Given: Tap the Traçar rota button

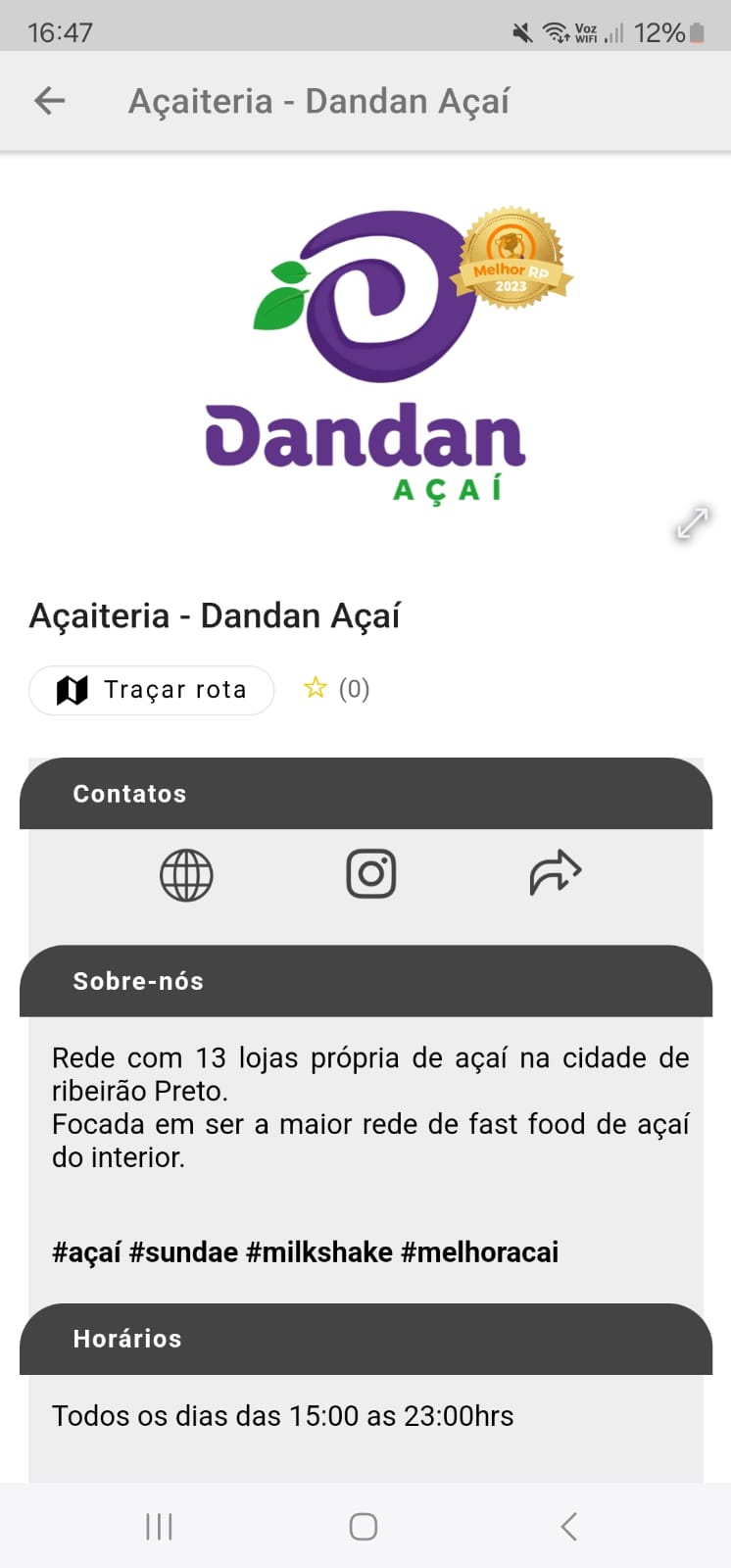Looking at the screenshot, I should click(152, 690).
